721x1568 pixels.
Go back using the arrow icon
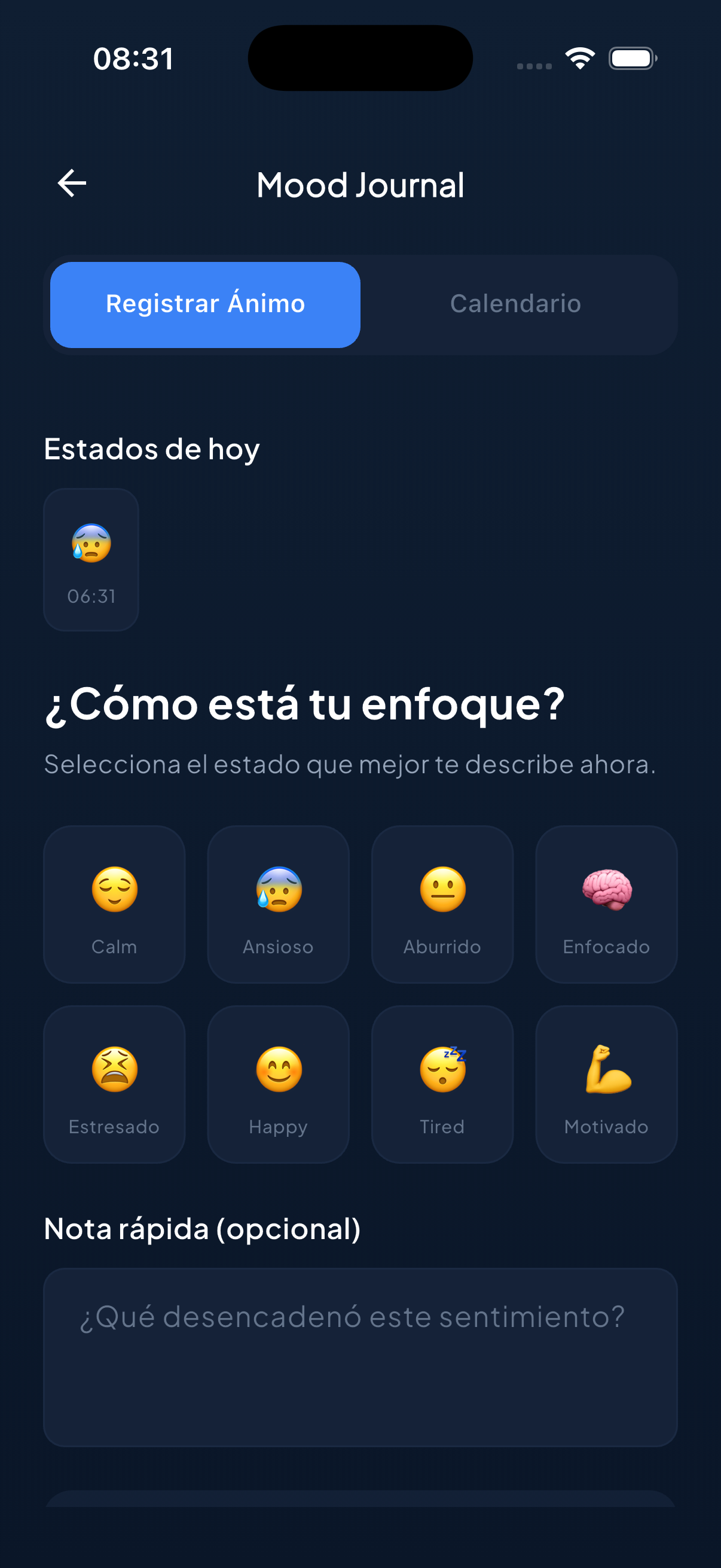coord(72,183)
